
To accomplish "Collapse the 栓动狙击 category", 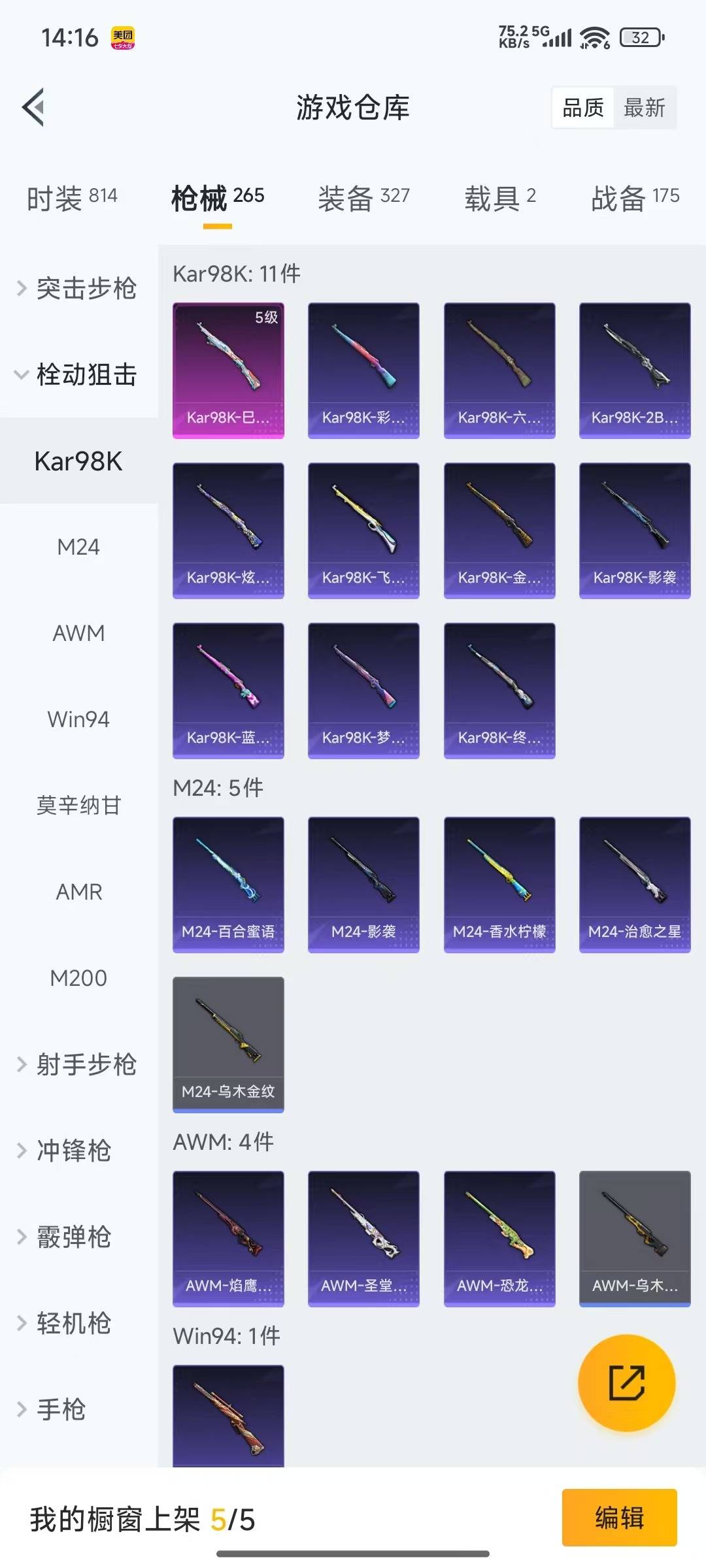I will coord(78,374).
